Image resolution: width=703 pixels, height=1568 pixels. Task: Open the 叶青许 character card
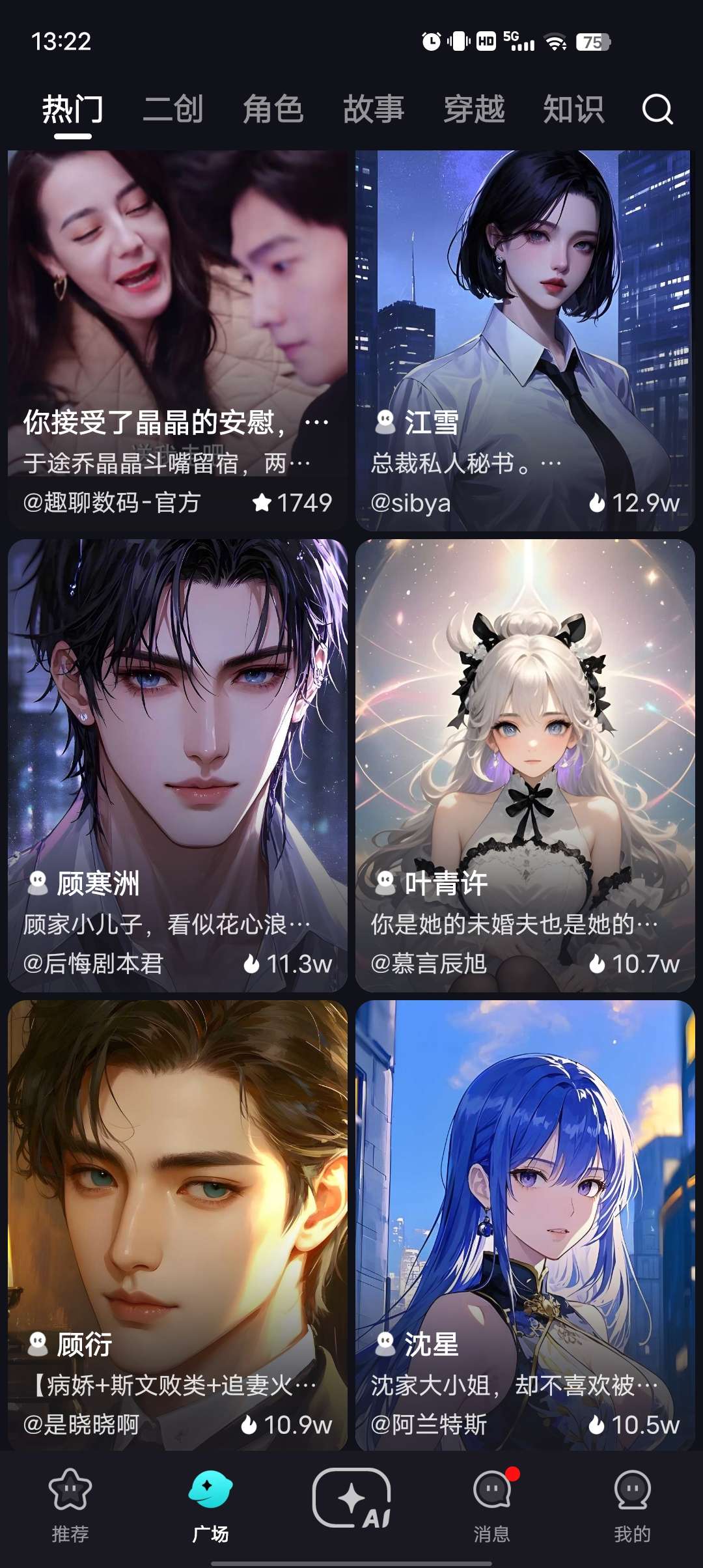coord(525,765)
